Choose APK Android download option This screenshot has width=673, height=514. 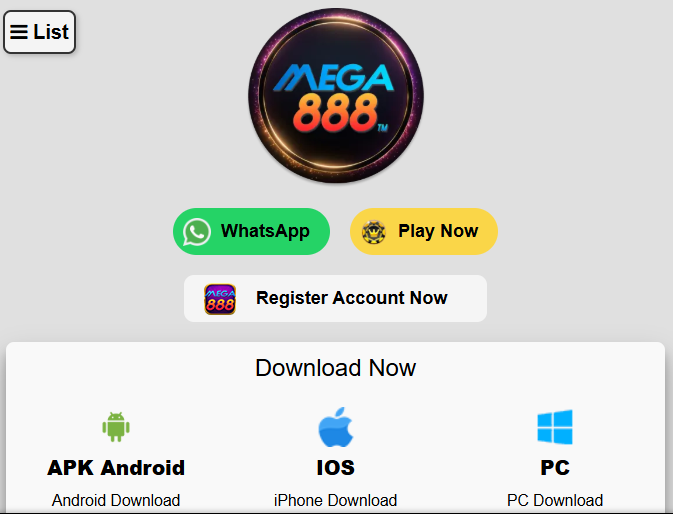click(x=116, y=466)
